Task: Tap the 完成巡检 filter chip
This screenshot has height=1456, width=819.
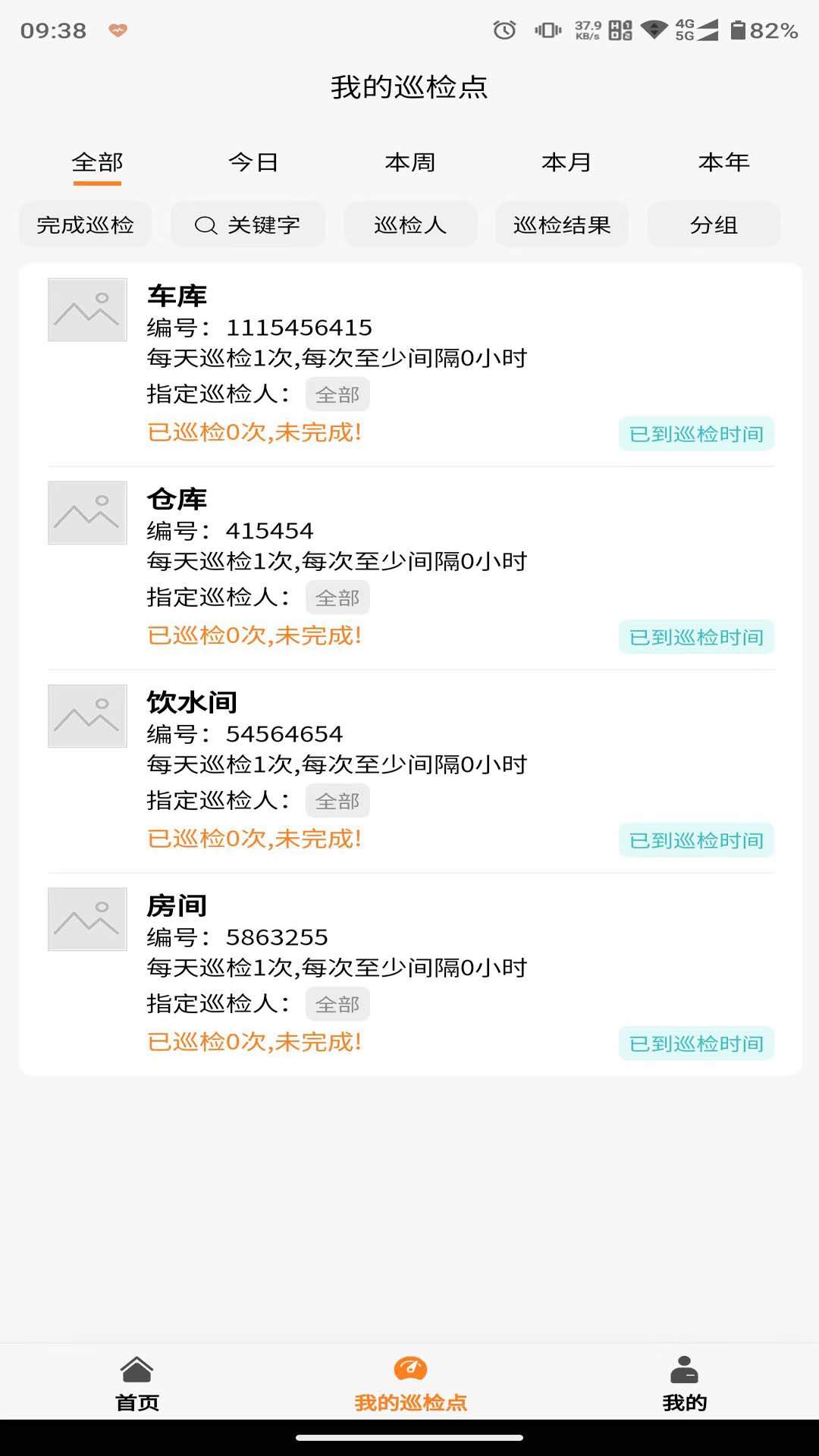Action: 85,224
